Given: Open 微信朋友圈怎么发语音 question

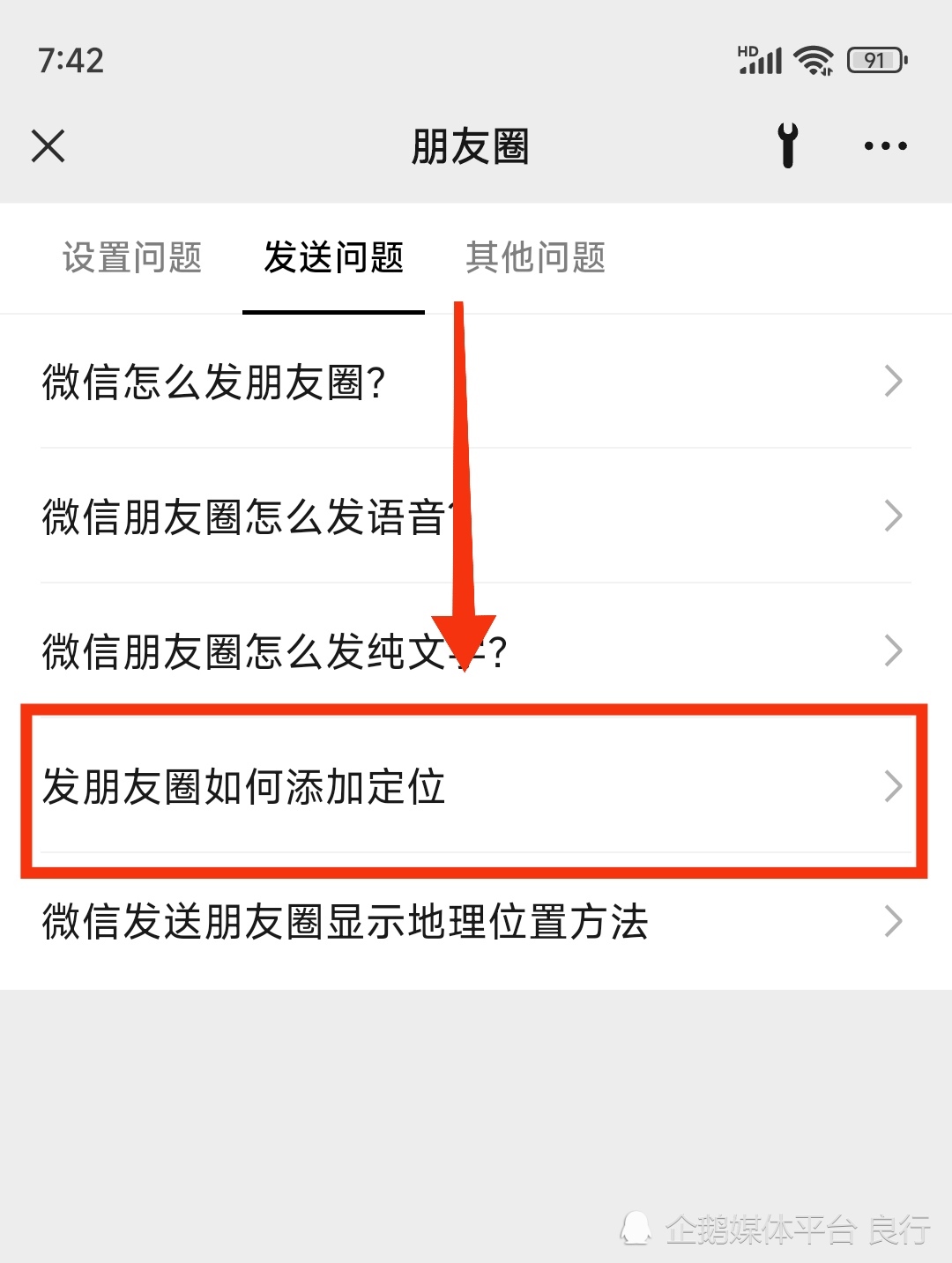Looking at the screenshot, I should (476, 516).
